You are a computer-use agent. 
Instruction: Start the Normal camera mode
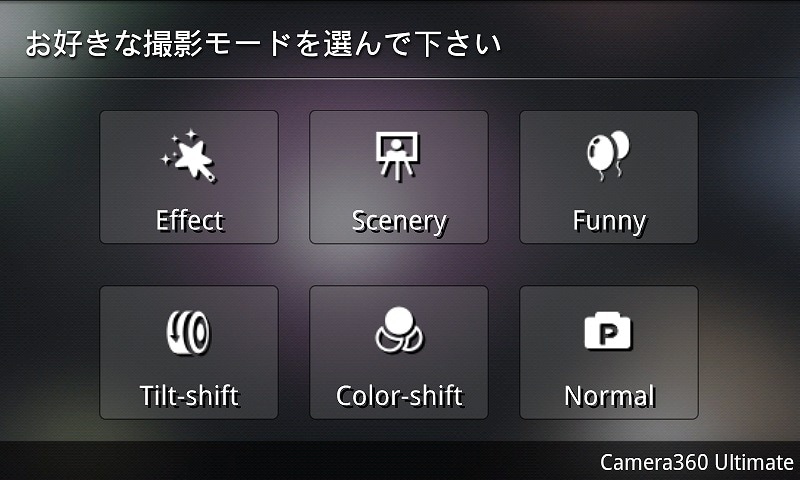click(x=609, y=352)
